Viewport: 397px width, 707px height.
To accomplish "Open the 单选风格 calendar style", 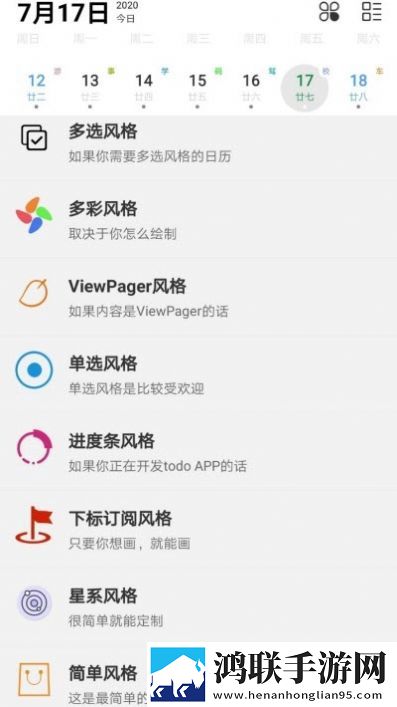I will (198, 374).
